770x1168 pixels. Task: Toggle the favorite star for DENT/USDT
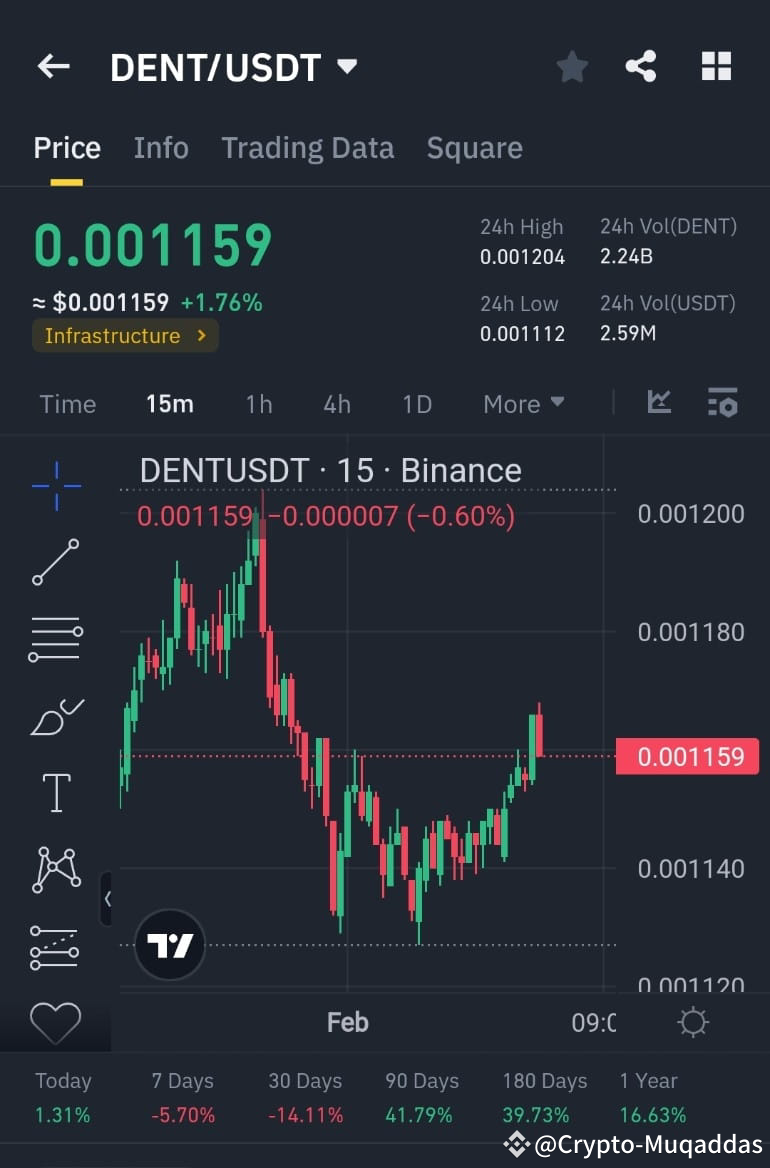[x=572, y=66]
